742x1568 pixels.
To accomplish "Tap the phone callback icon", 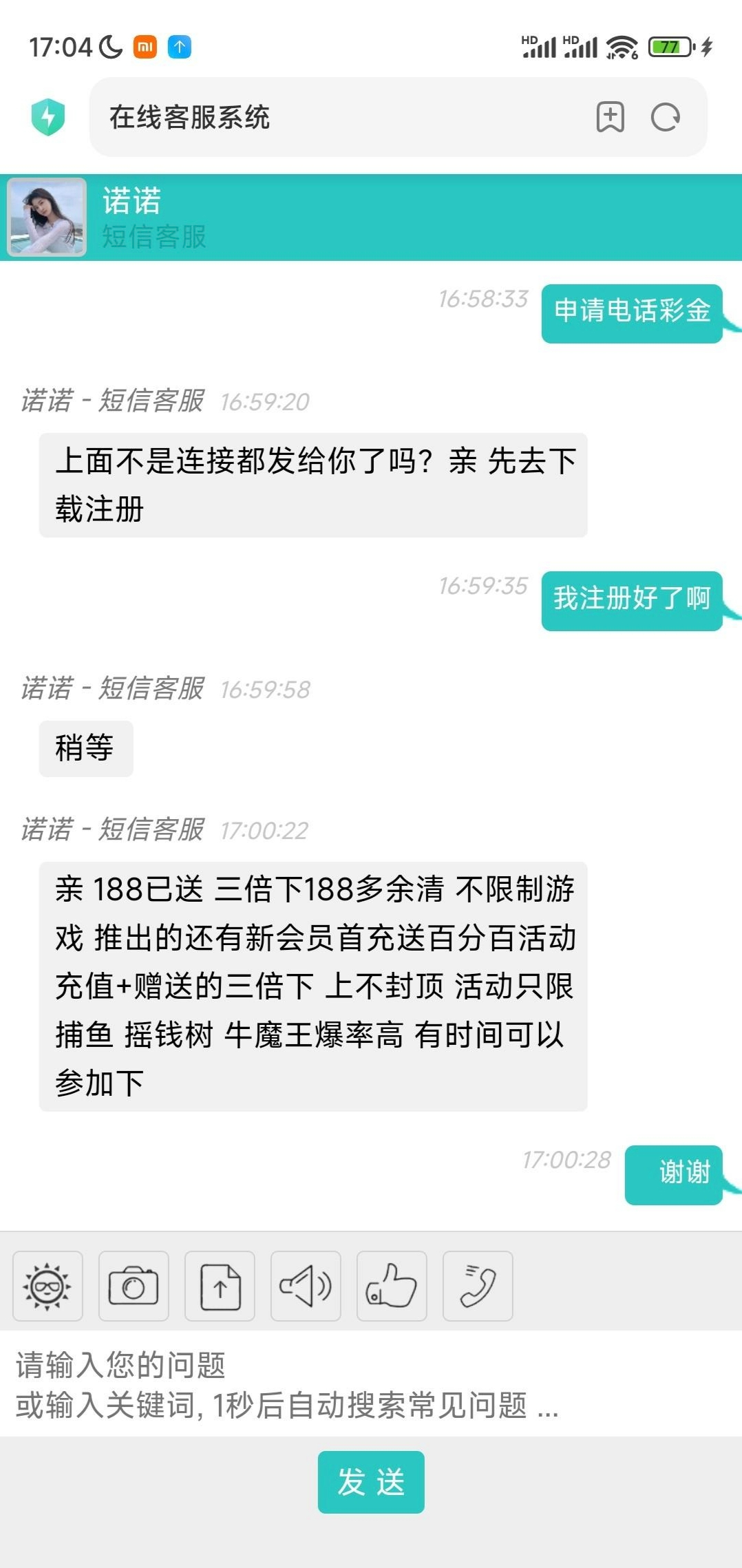I will 478,1285.
